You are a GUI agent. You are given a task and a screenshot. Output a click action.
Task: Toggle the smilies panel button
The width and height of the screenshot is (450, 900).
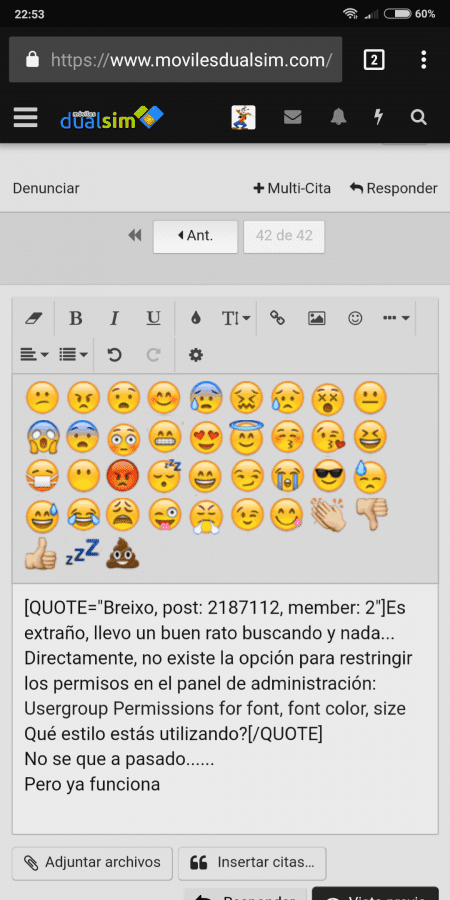(355, 318)
